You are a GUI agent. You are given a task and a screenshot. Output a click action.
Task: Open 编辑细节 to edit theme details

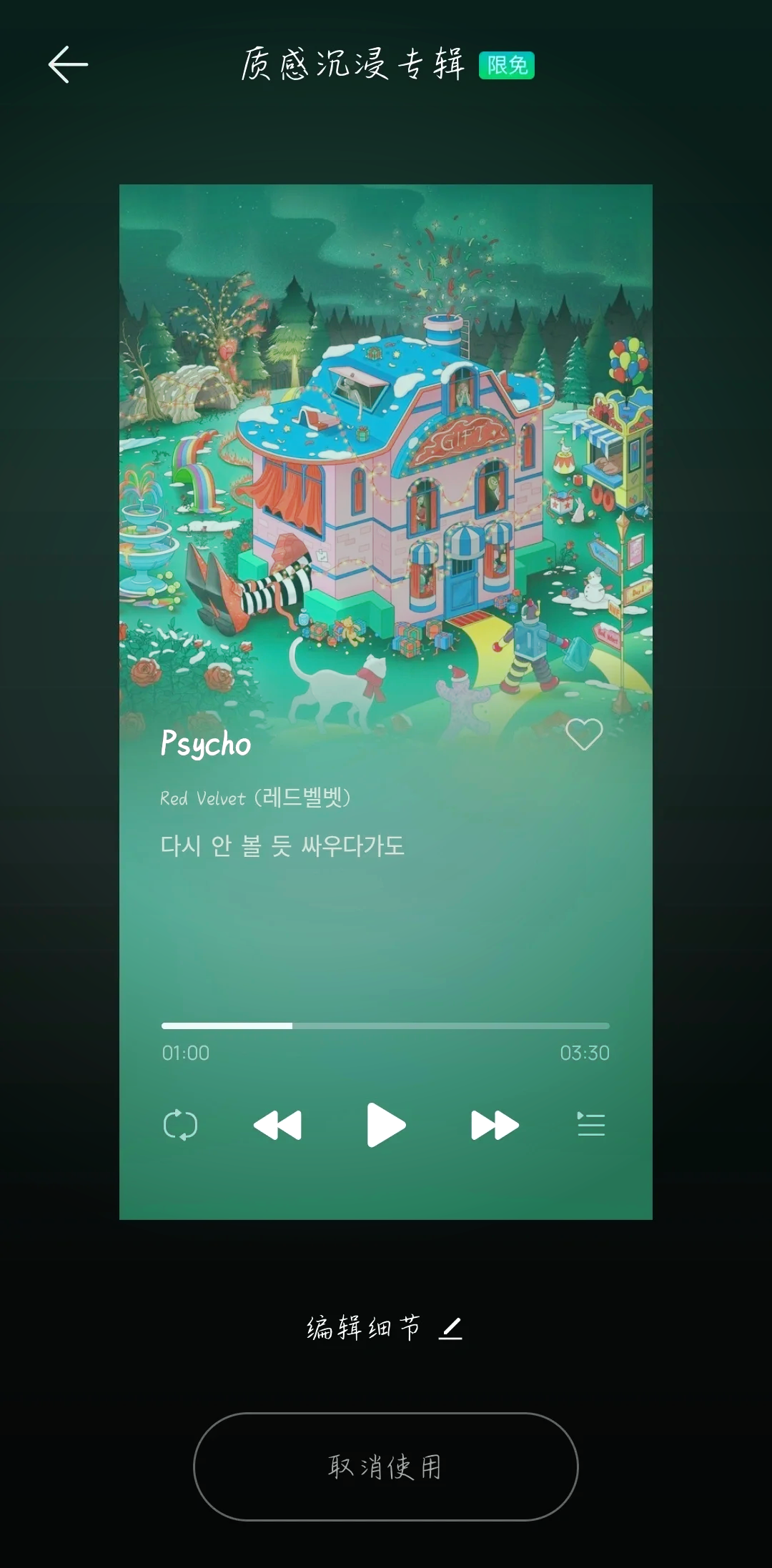(385, 1329)
